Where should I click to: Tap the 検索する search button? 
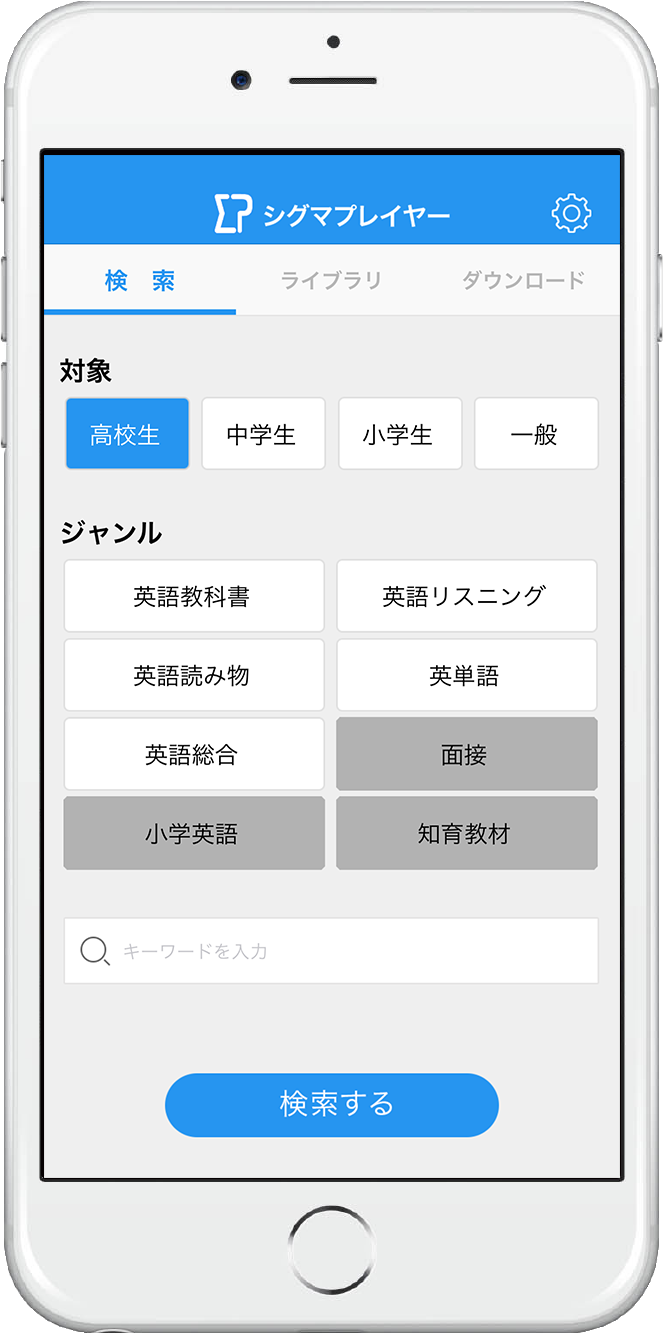point(331,1105)
